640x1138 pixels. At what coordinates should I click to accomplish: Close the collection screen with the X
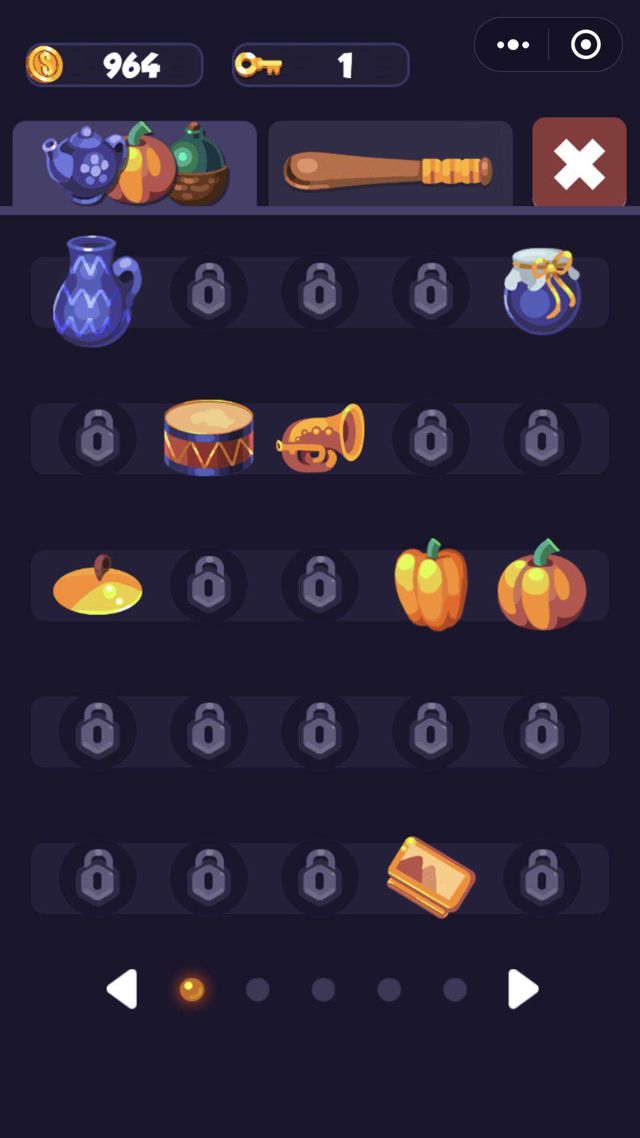pos(579,163)
